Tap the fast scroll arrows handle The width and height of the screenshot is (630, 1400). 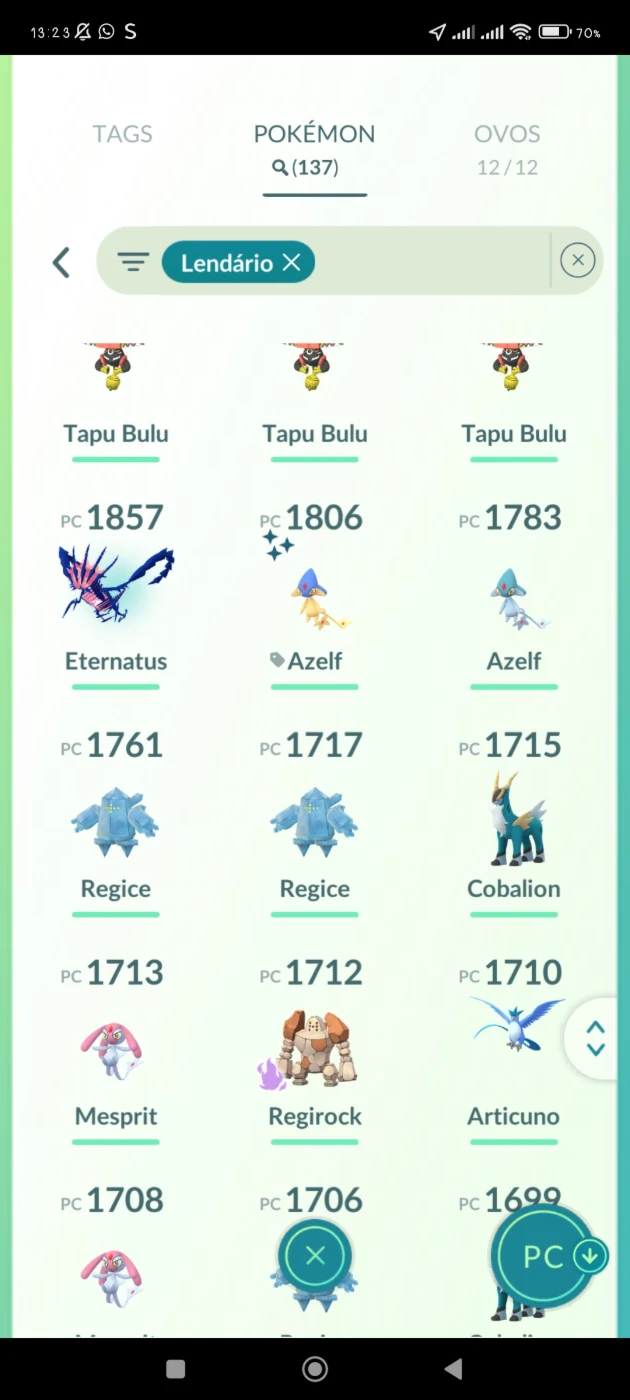(595, 1038)
